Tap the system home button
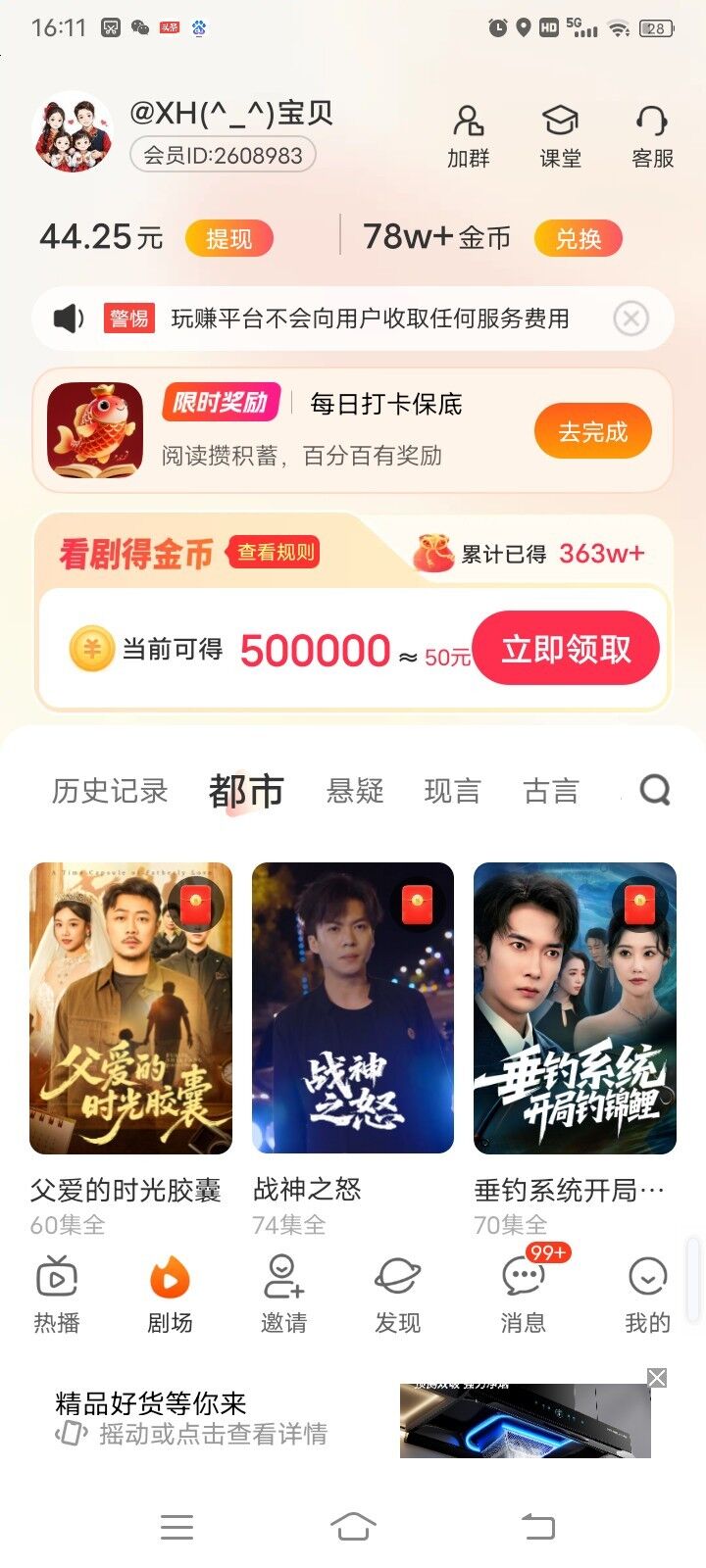Viewport: 706px width, 1568px height. point(353,1526)
